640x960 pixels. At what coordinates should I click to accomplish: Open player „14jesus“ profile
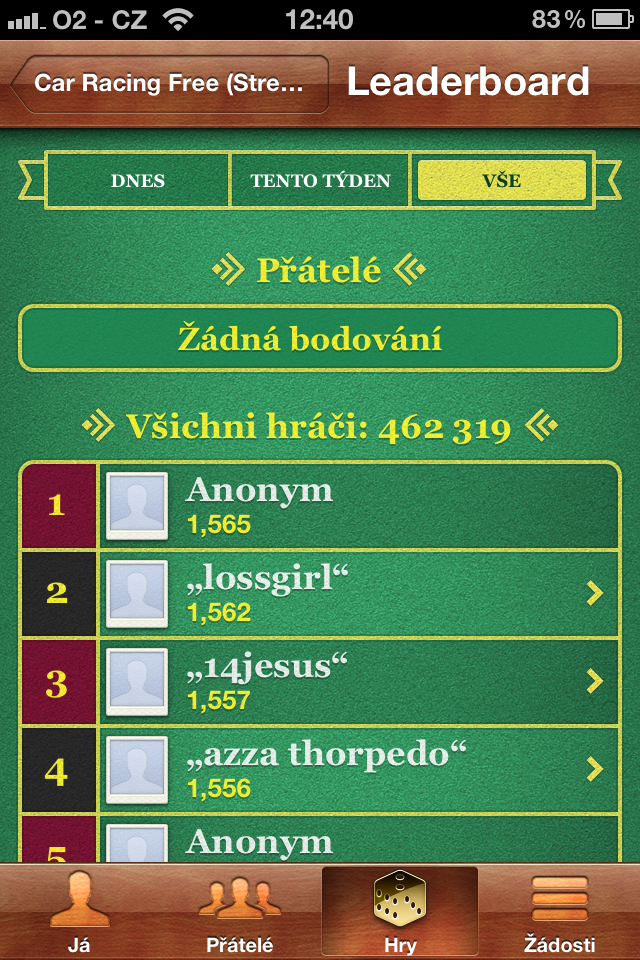click(x=360, y=681)
